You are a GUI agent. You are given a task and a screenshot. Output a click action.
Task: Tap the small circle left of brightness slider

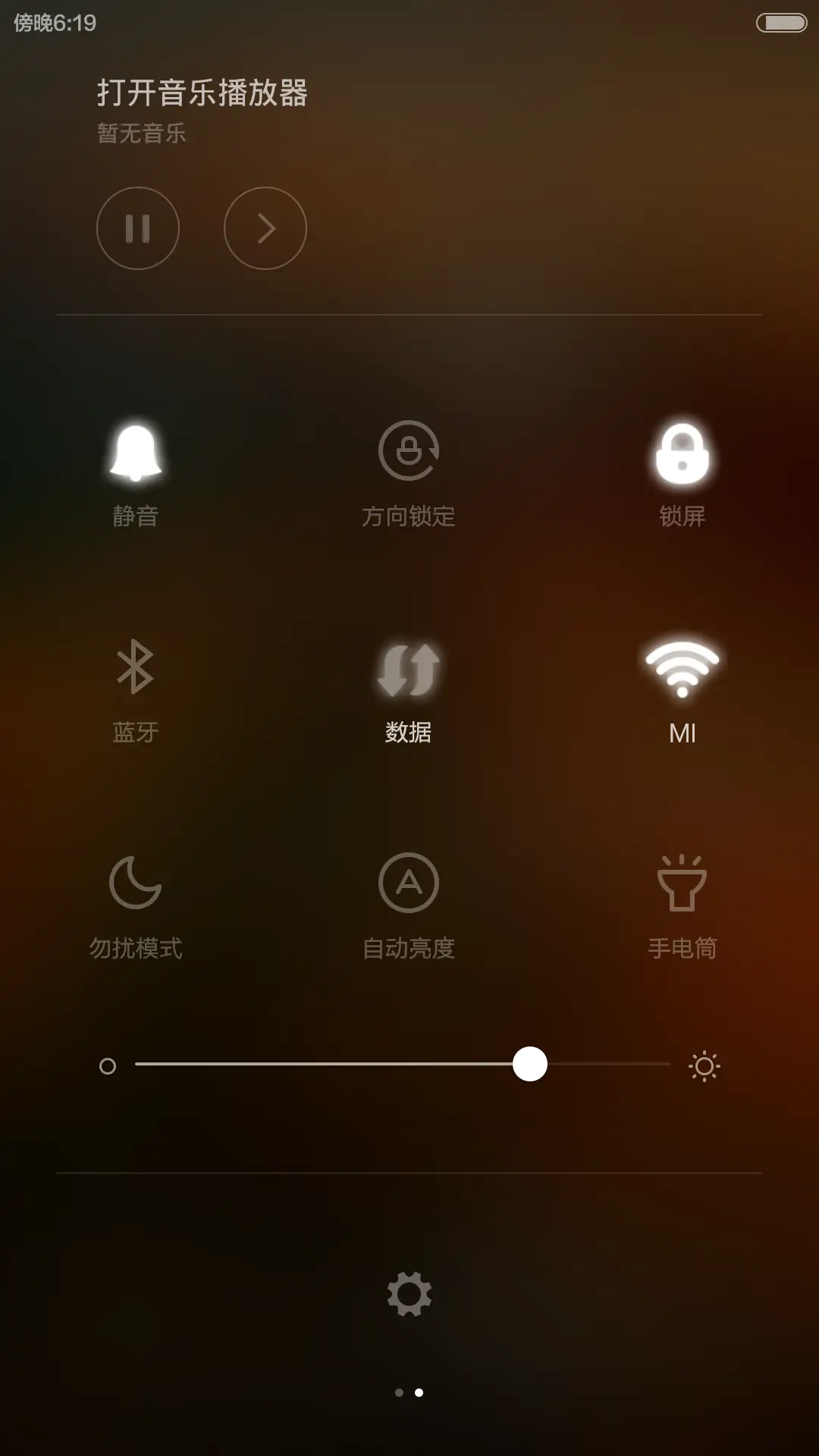pyautogui.click(x=108, y=1065)
